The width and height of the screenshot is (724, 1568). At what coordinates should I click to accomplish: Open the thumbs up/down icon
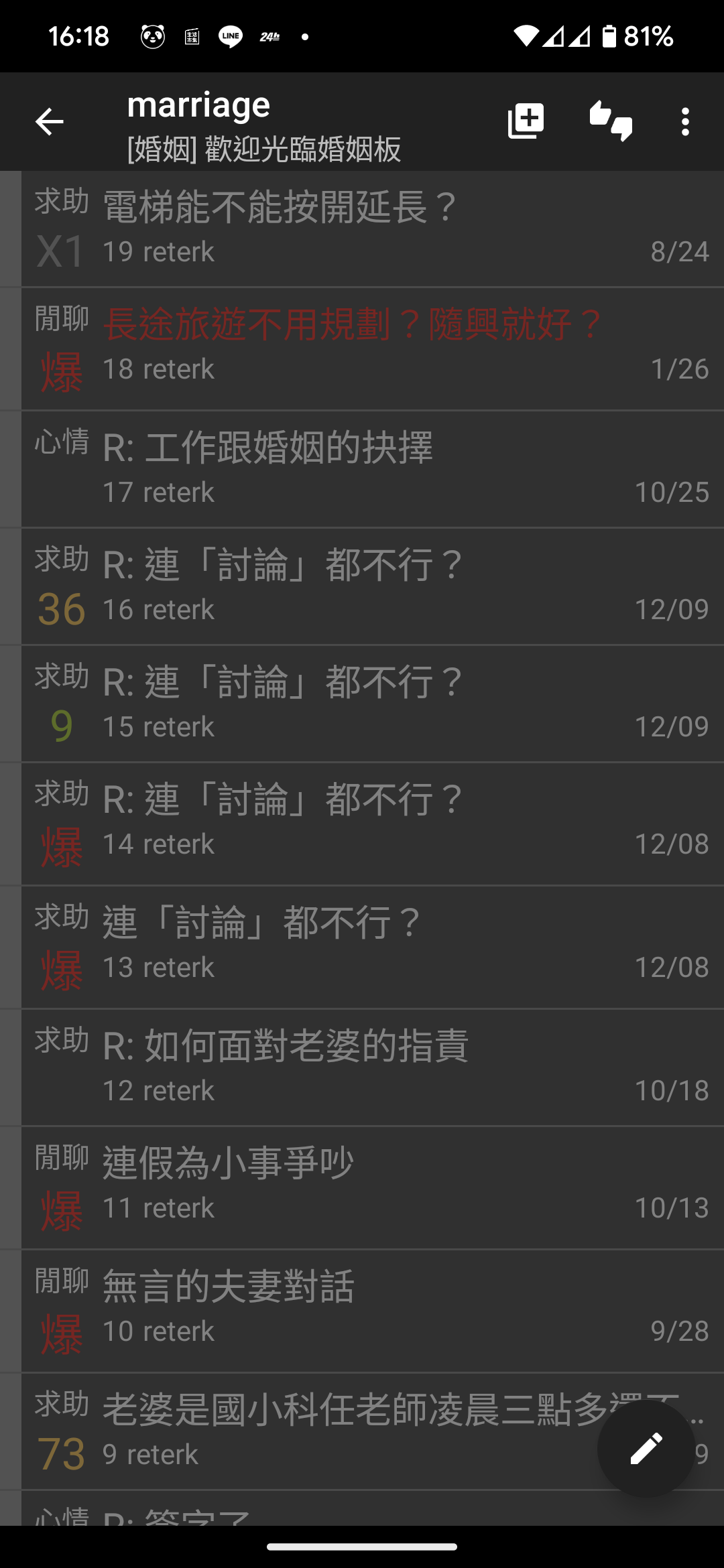[611, 121]
